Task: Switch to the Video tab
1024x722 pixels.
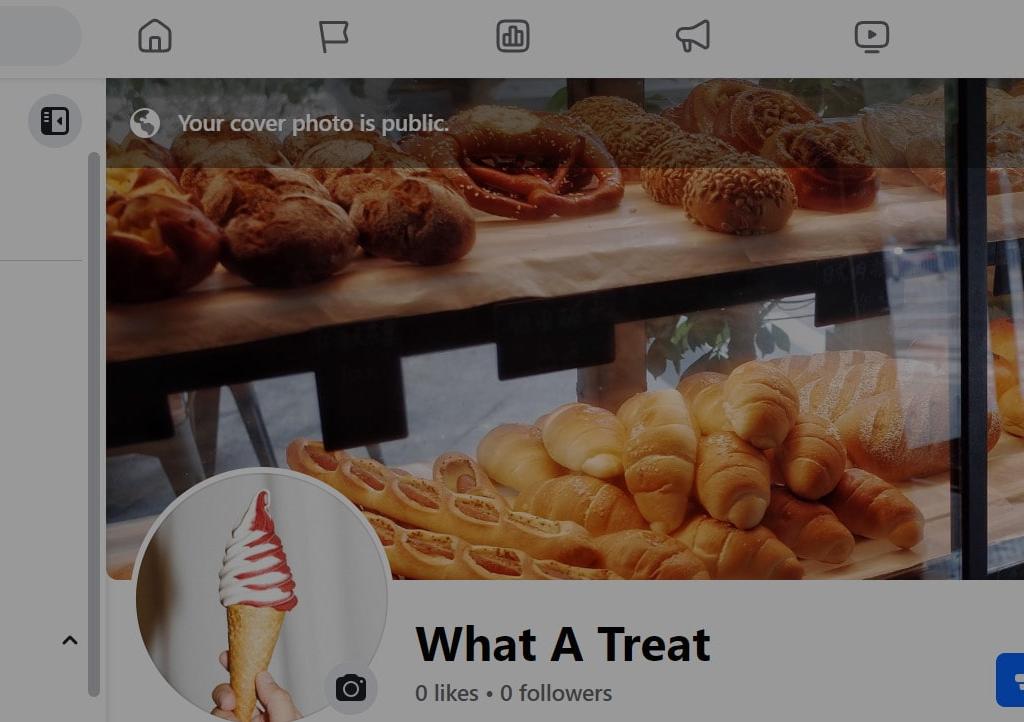Action: [871, 37]
